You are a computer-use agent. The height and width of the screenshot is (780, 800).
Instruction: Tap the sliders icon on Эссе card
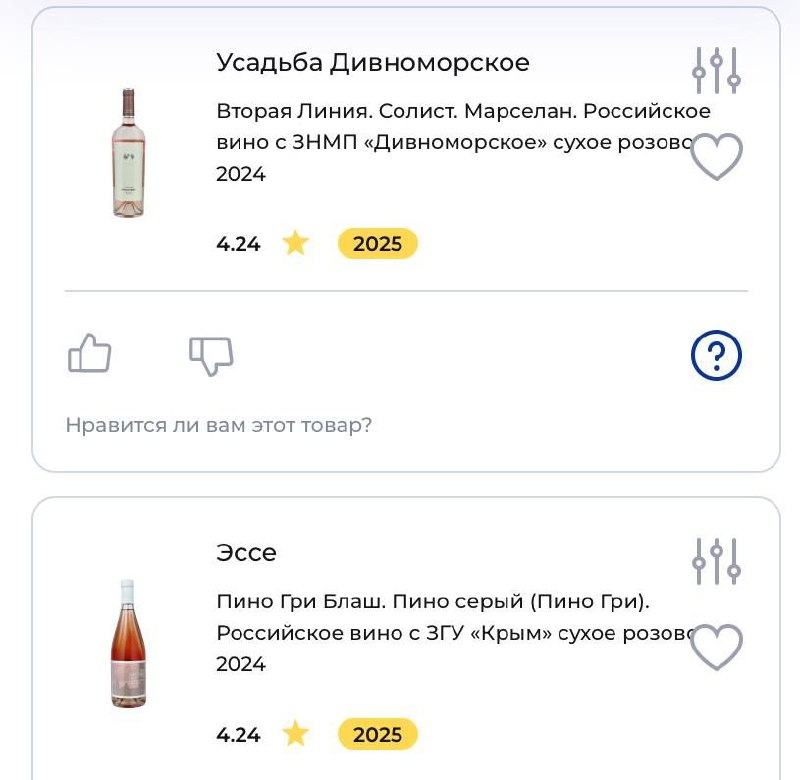click(x=716, y=561)
